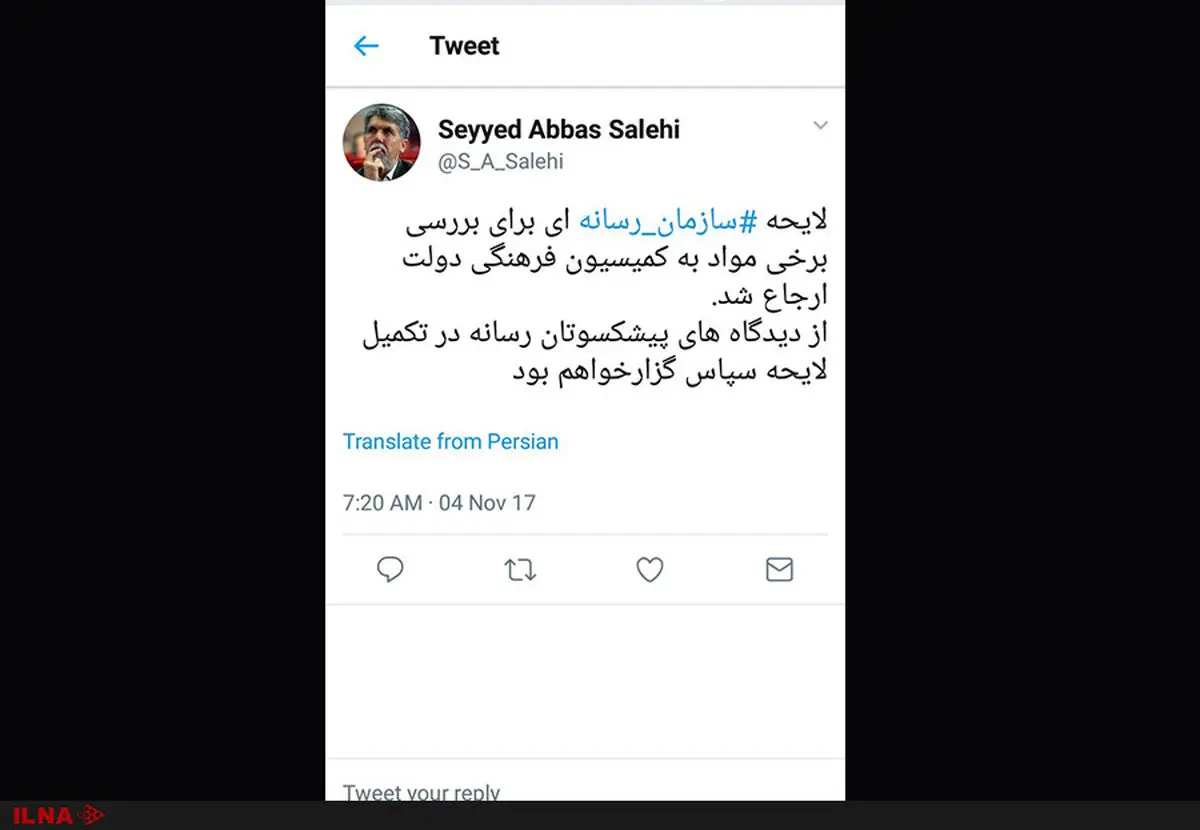Like the tweet with the heart

click(x=650, y=570)
